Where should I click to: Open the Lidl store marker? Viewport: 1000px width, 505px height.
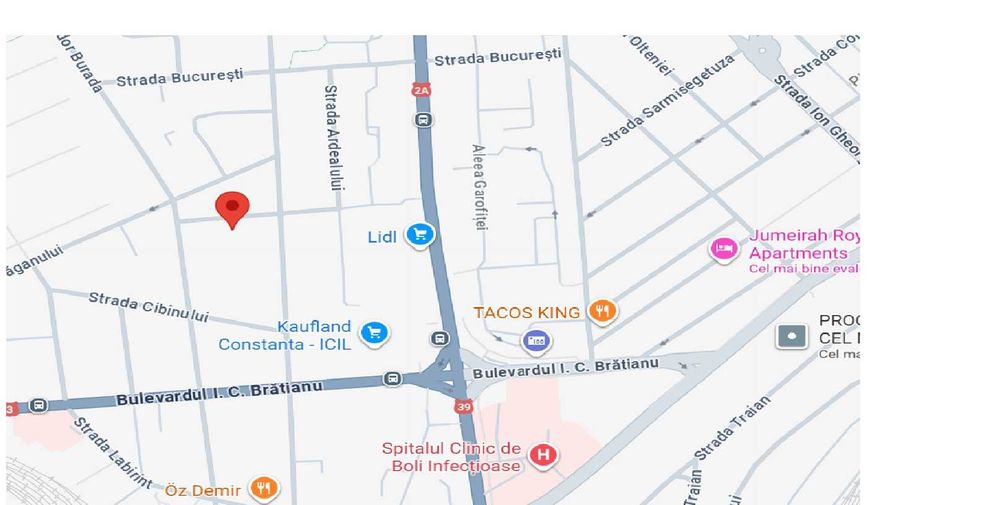(x=420, y=235)
